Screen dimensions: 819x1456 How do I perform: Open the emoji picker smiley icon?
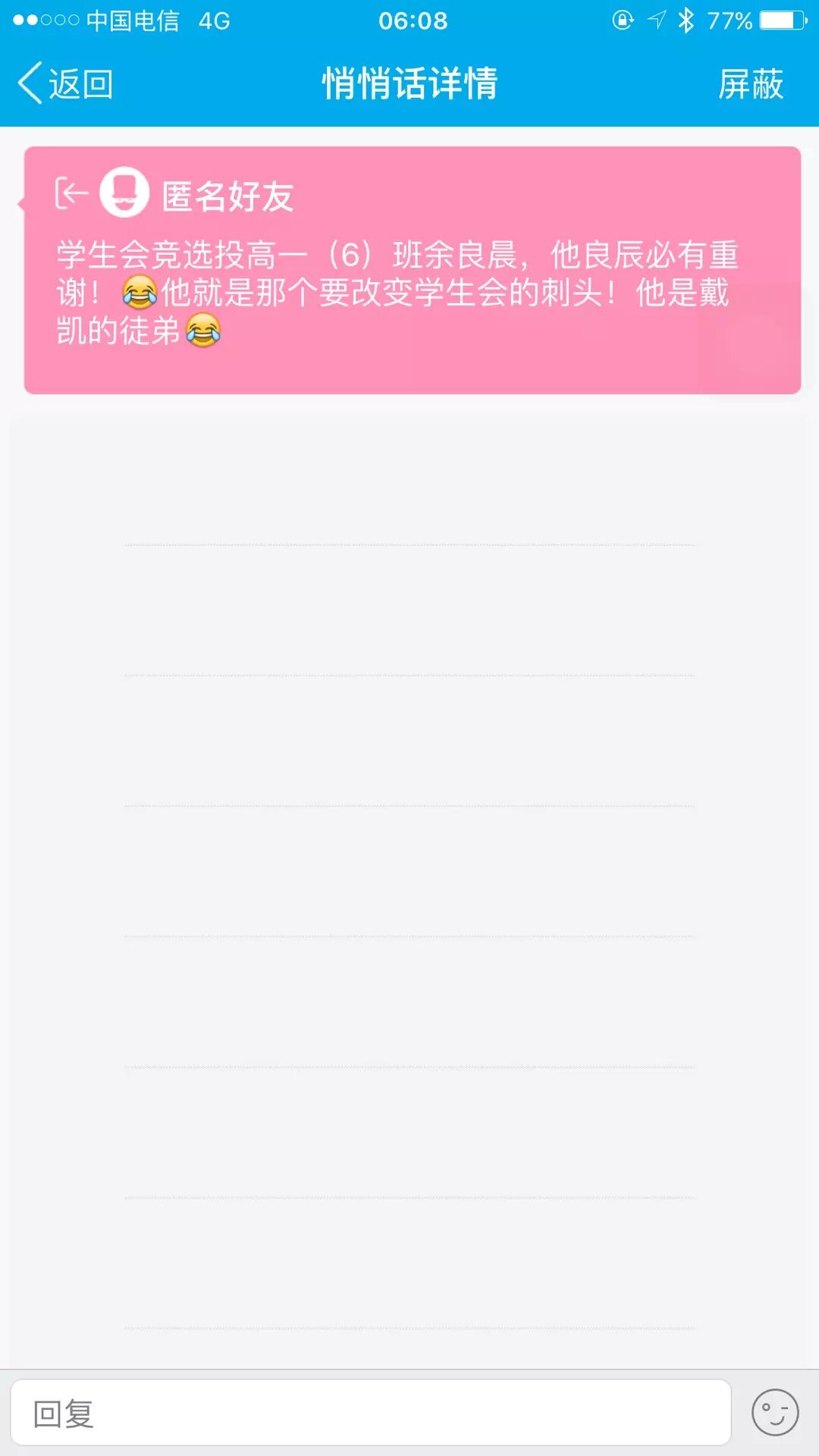pyautogui.click(x=774, y=1413)
